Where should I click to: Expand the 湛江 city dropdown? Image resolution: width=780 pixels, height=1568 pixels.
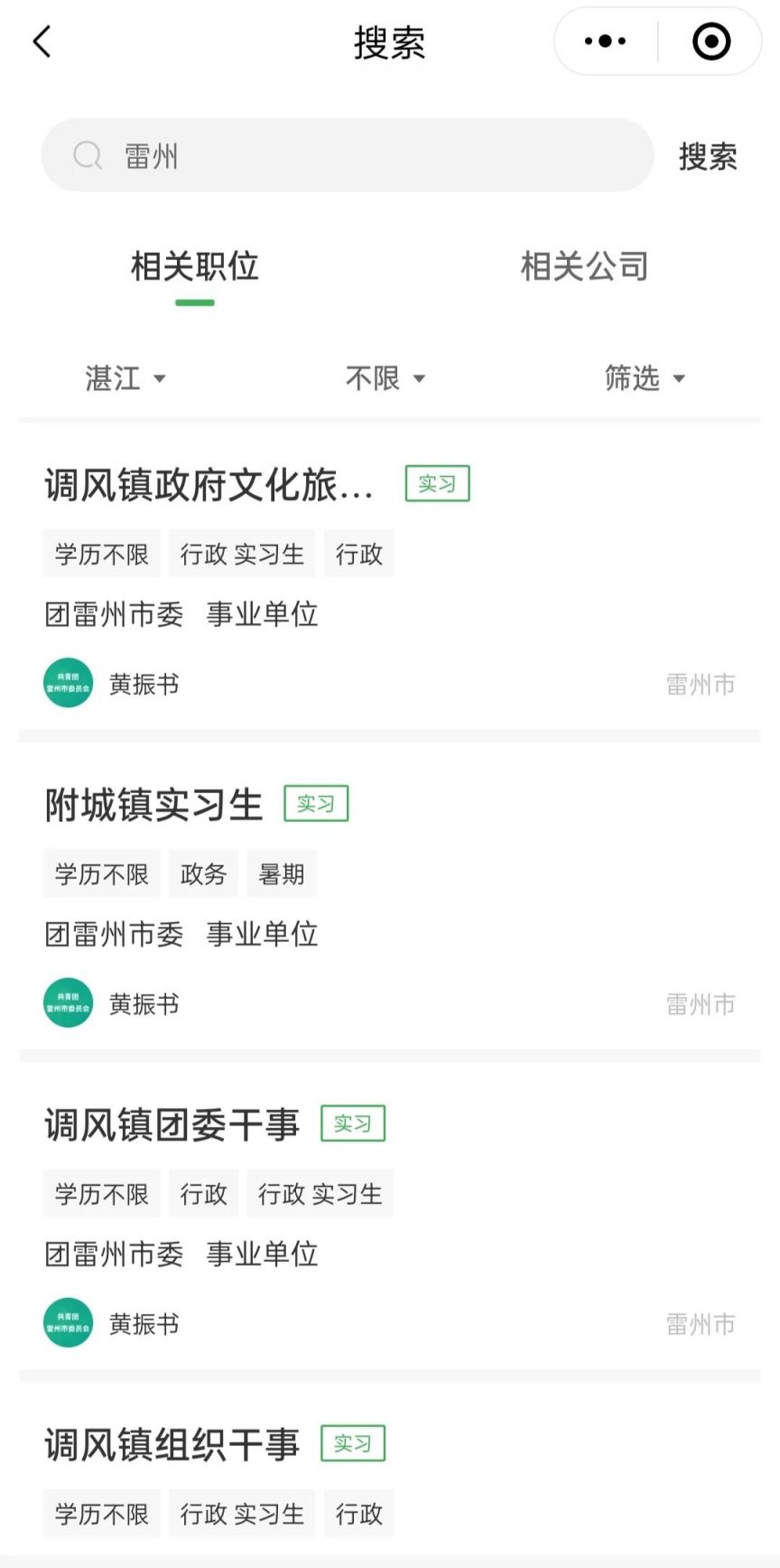[x=125, y=378]
